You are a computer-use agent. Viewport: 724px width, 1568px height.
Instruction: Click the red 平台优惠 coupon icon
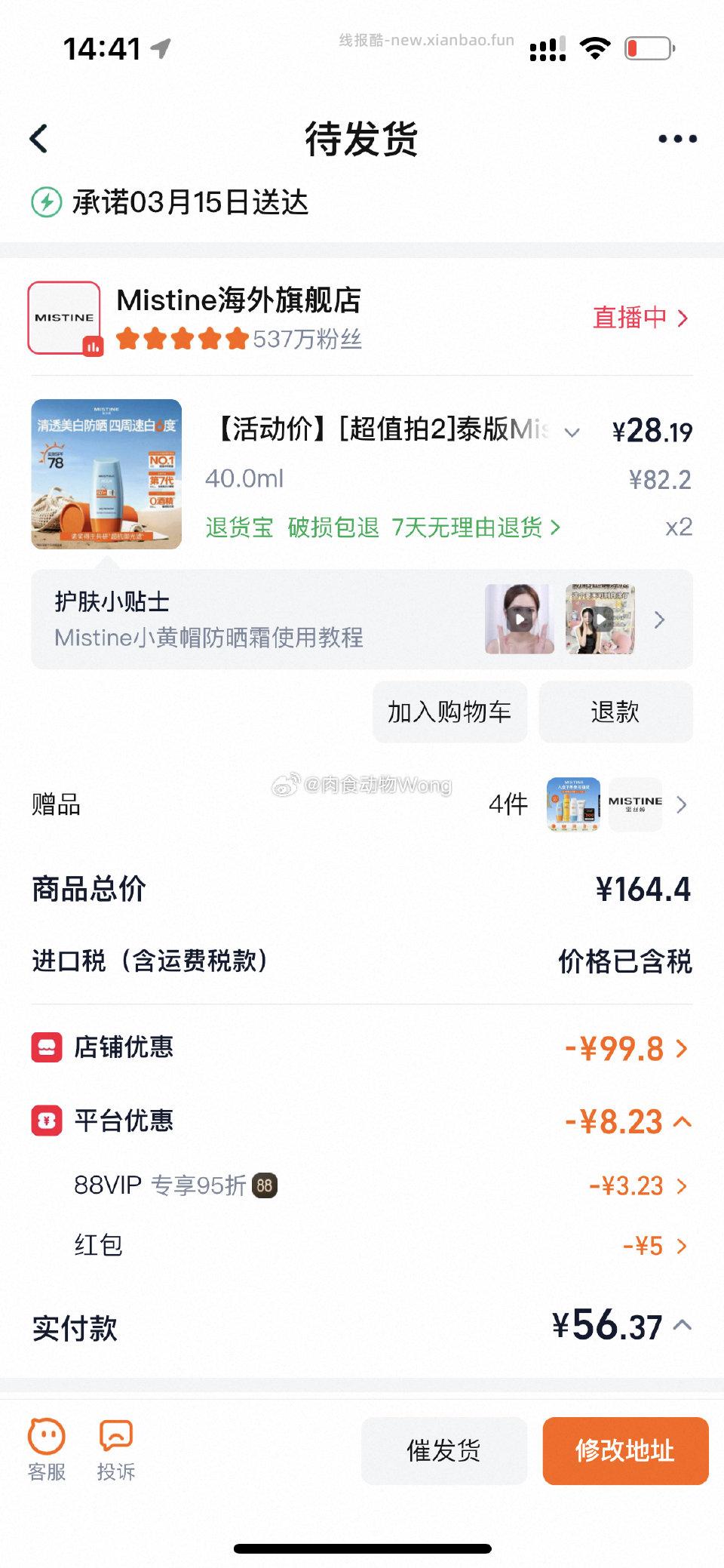click(47, 1122)
